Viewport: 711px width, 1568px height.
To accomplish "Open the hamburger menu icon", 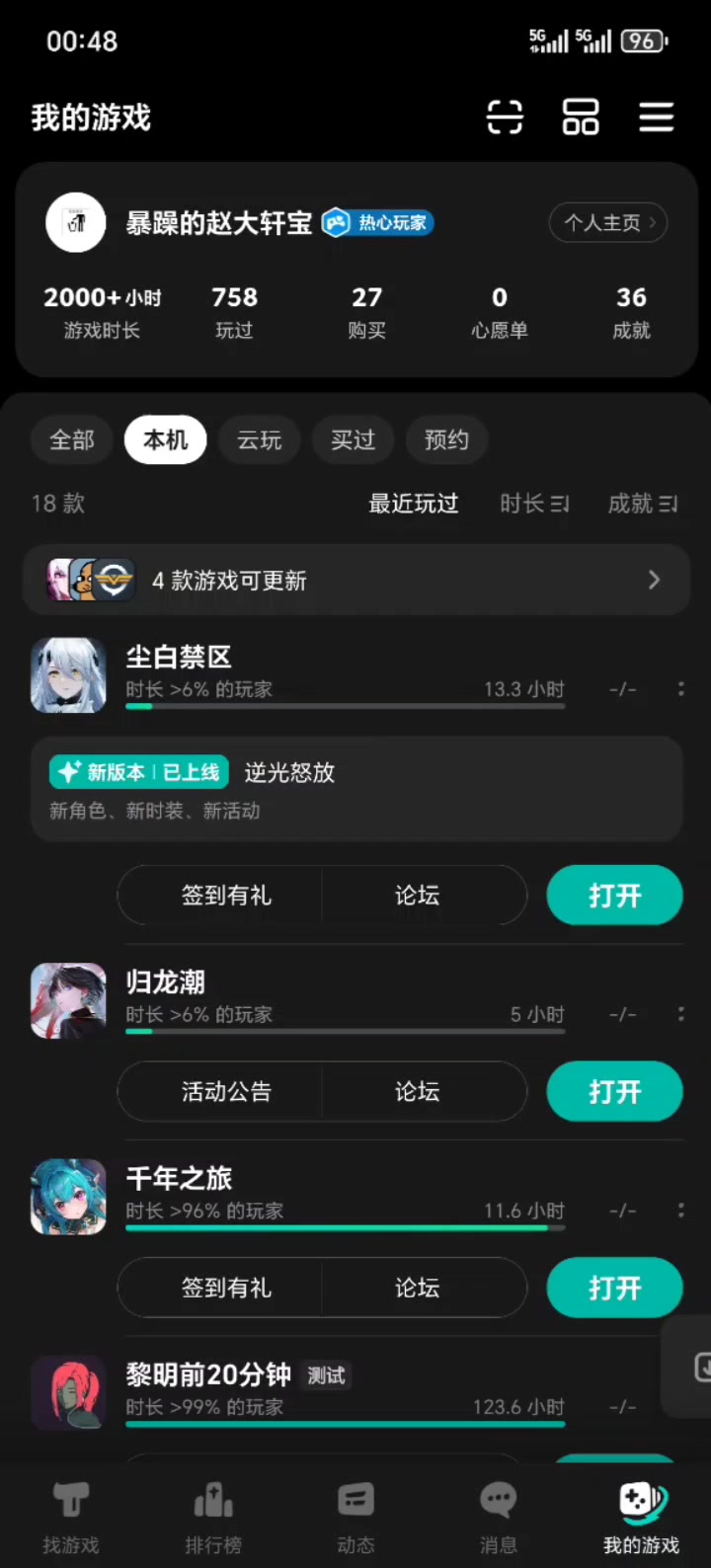I will coord(657,118).
